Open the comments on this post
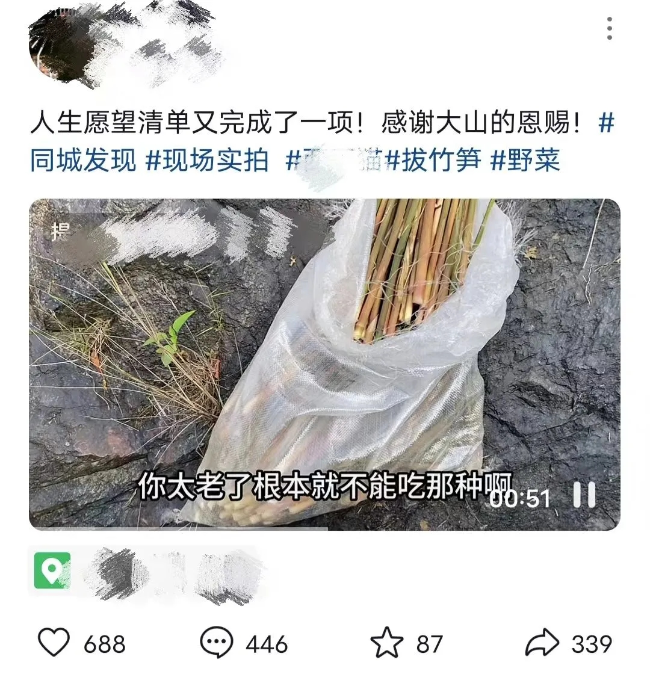Screen dimensions: 650x686 (x=217, y=642)
